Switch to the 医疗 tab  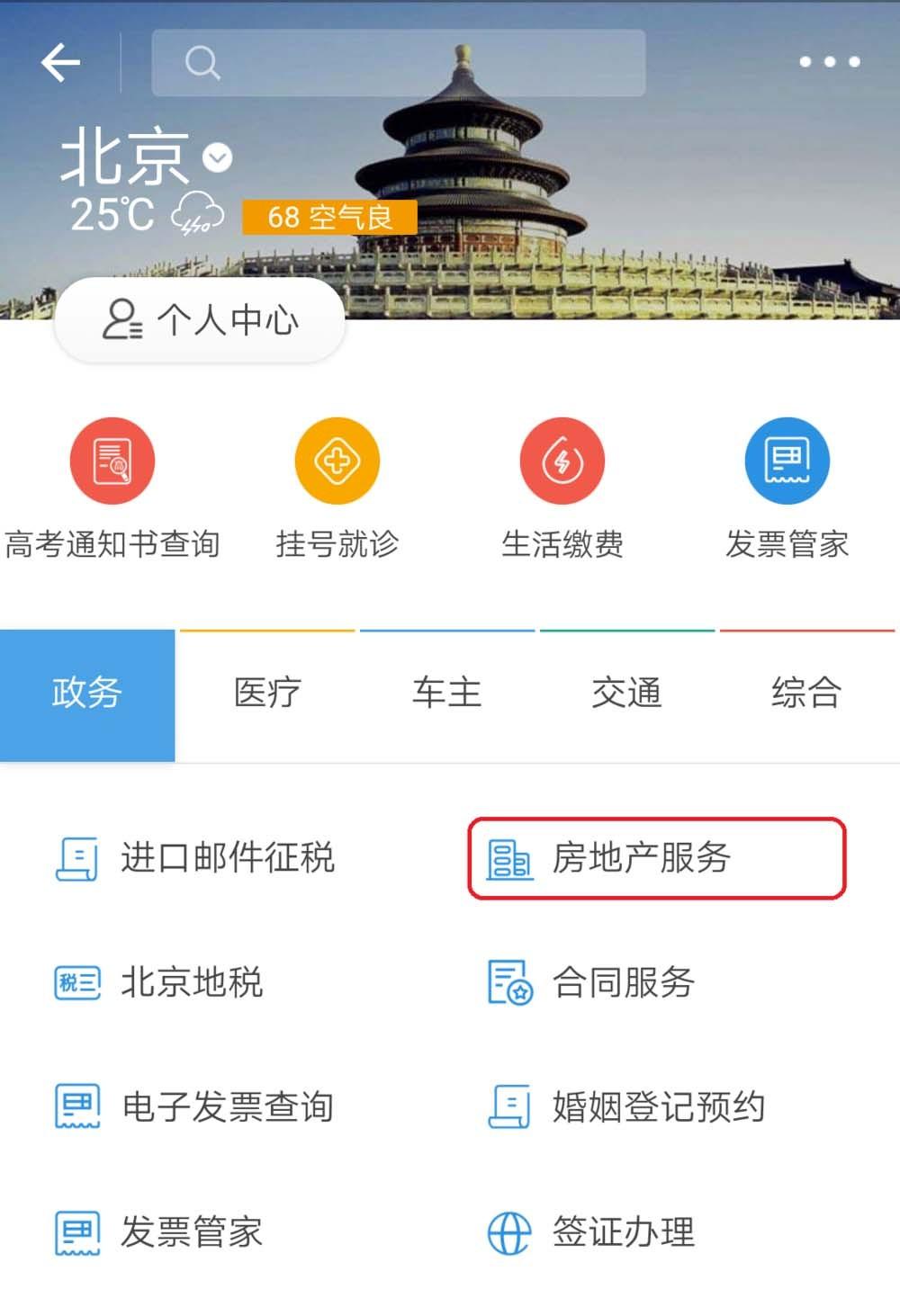(265, 693)
